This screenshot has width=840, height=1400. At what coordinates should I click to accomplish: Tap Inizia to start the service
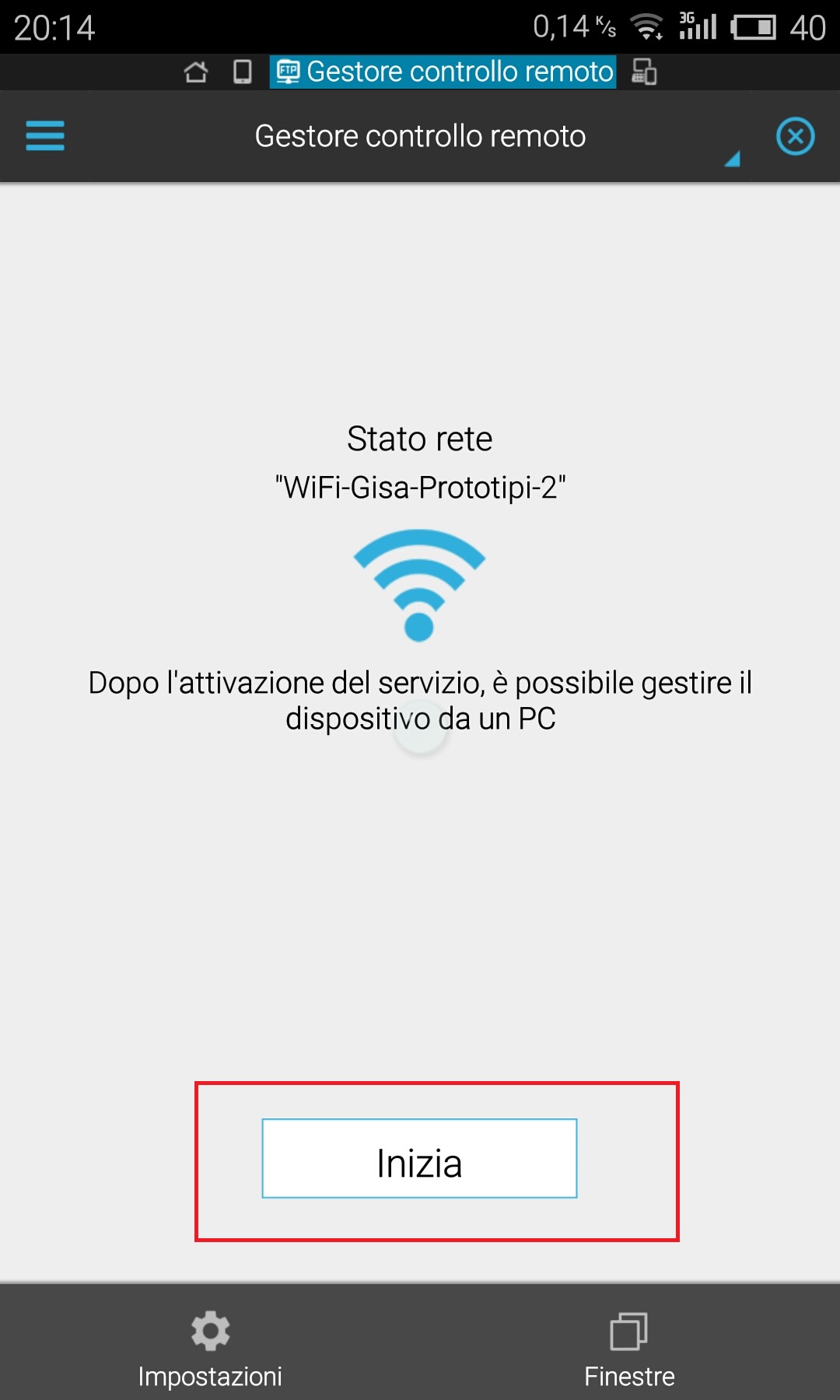[419, 1158]
